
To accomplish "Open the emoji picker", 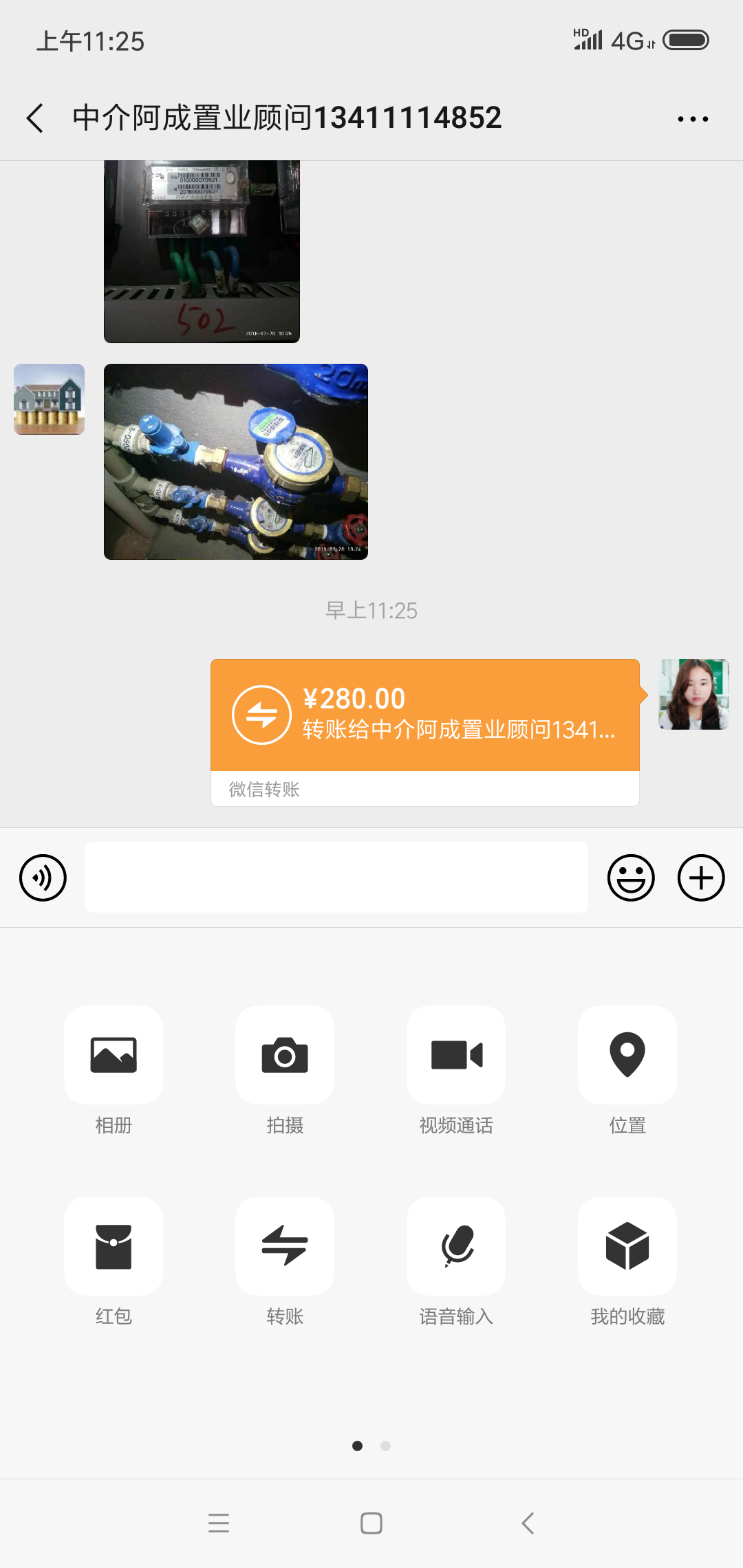I will (x=630, y=878).
